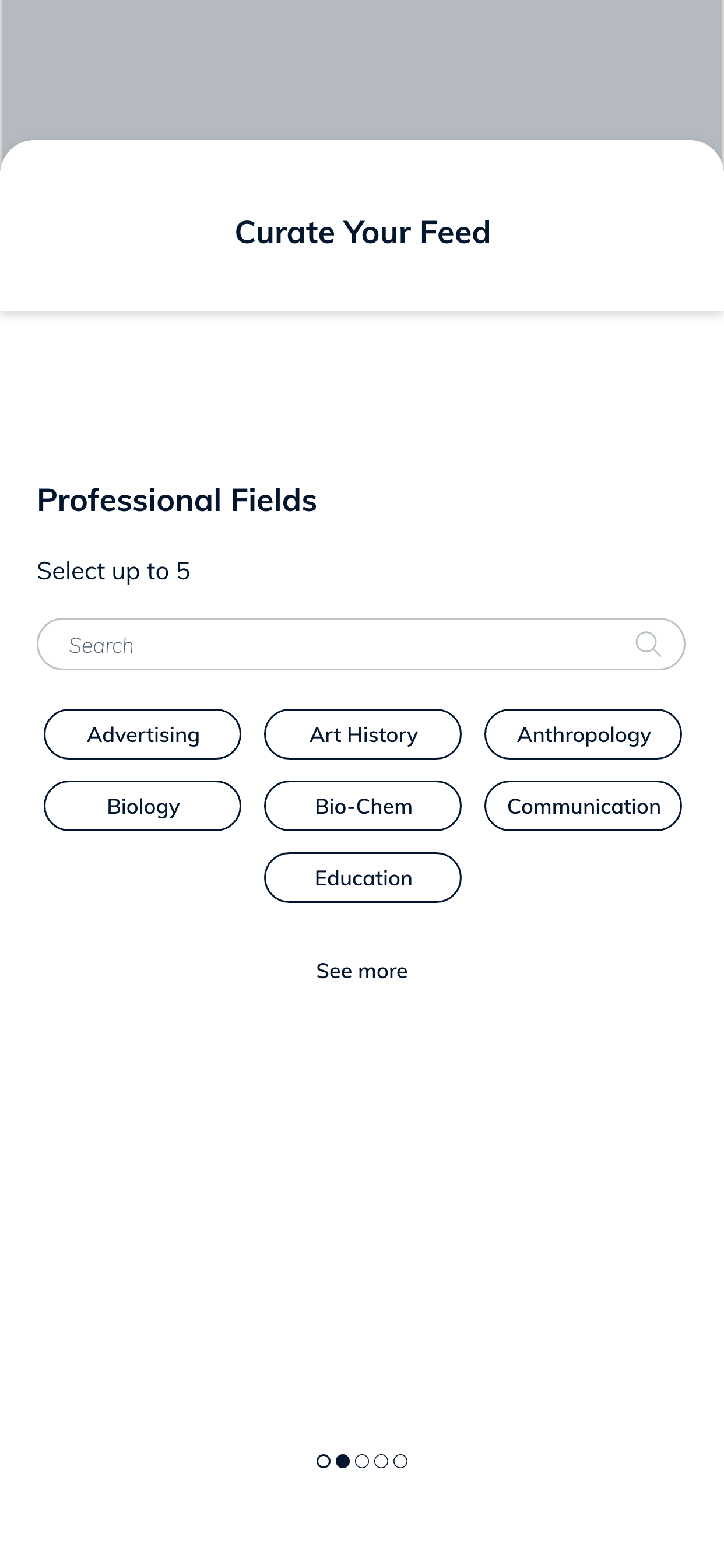The height and width of the screenshot is (1568, 724).
Task: Tap the Search field for professional fields
Action: (361, 644)
